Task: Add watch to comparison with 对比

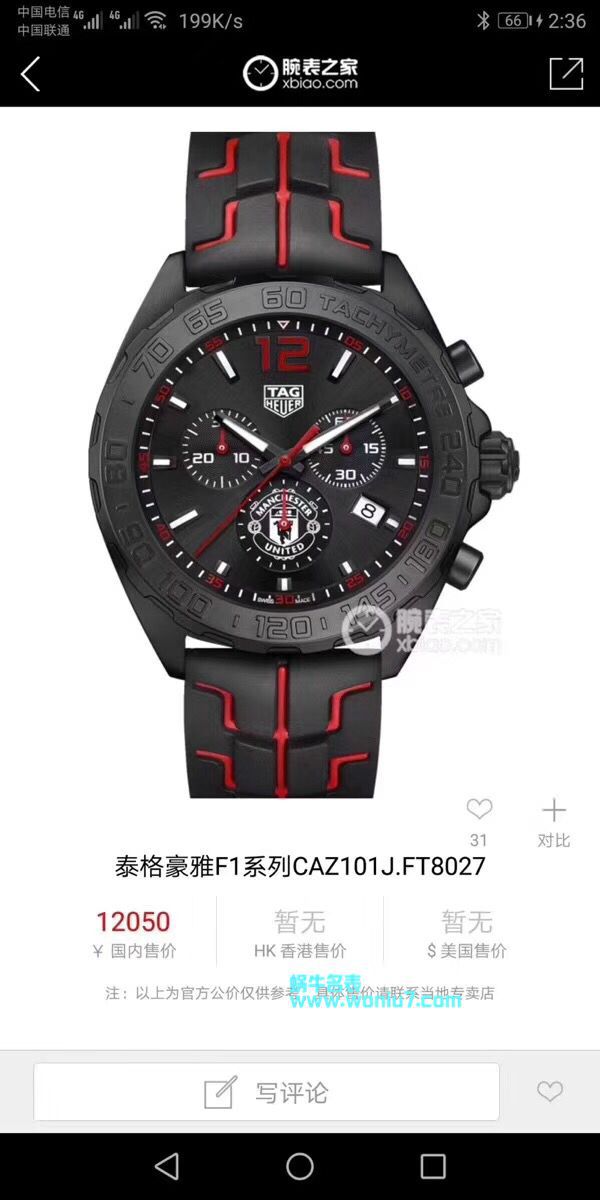Action: tap(553, 822)
